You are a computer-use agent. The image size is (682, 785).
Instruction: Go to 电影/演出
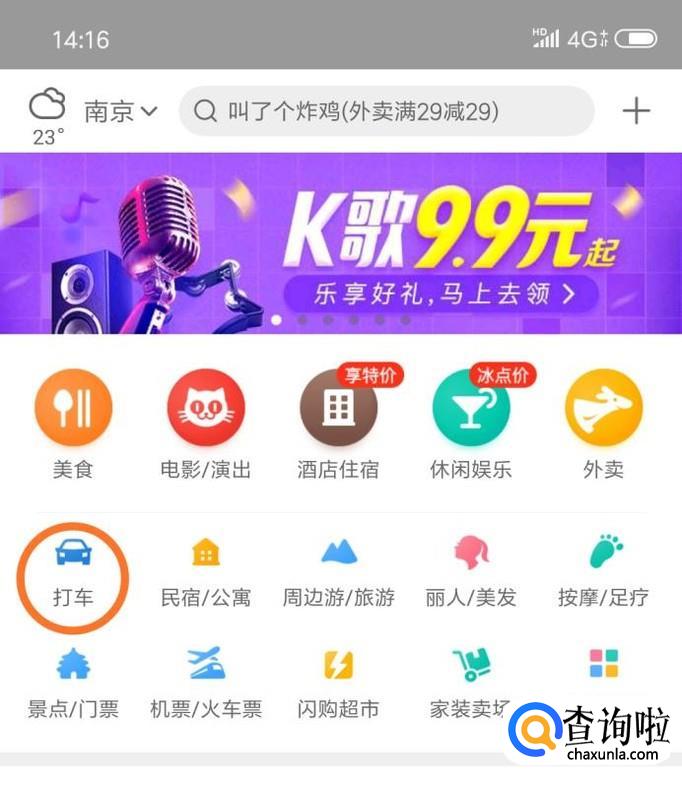pos(205,424)
